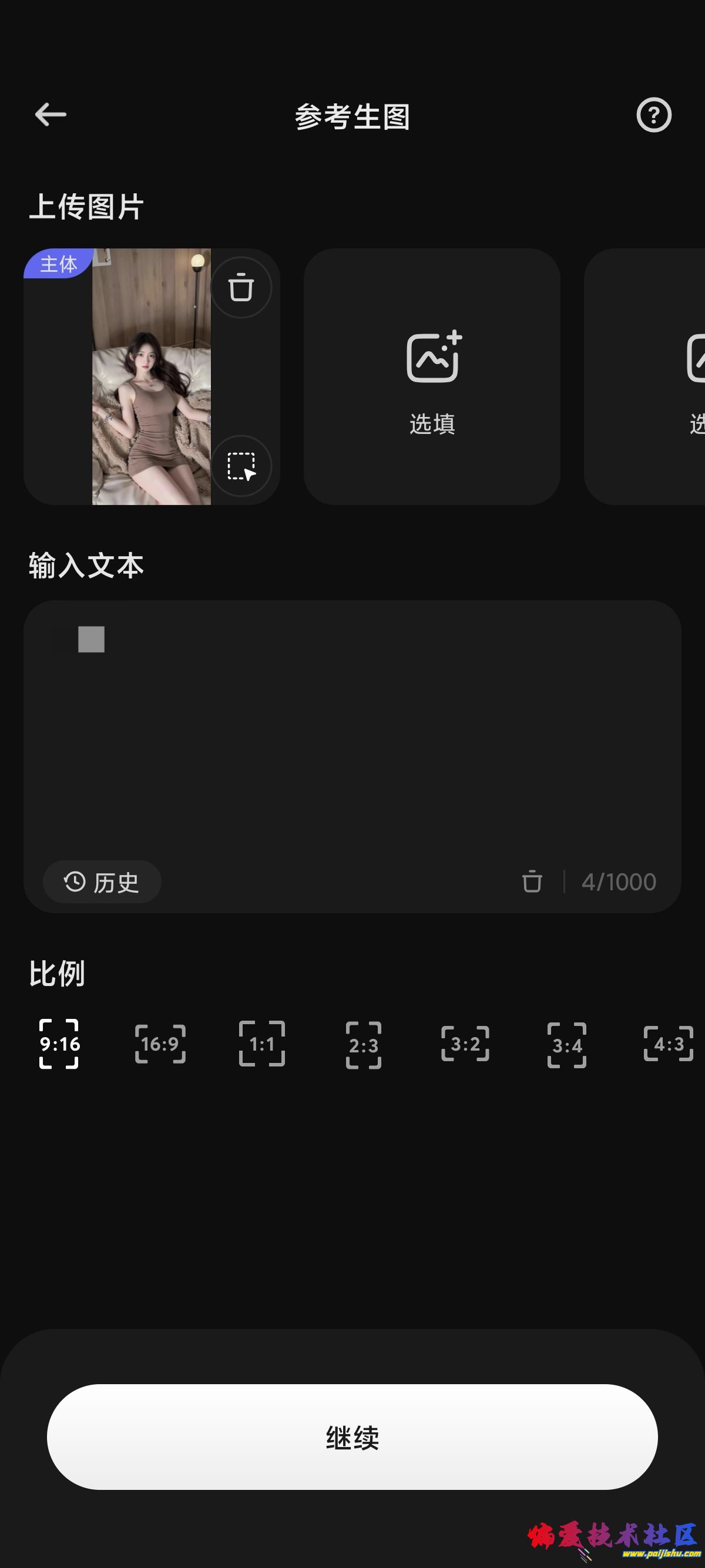Viewport: 705px width, 1568px height.
Task: Click inside the 输入文本 text area
Action: 352,731
